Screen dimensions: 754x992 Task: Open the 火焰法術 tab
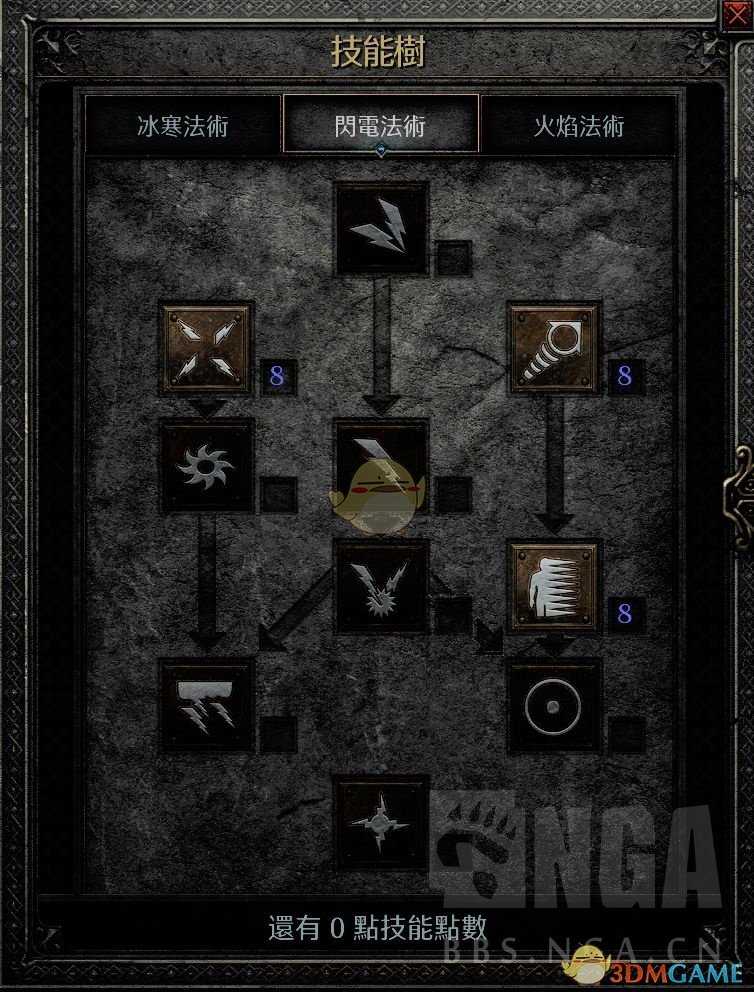click(x=579, y=126)
